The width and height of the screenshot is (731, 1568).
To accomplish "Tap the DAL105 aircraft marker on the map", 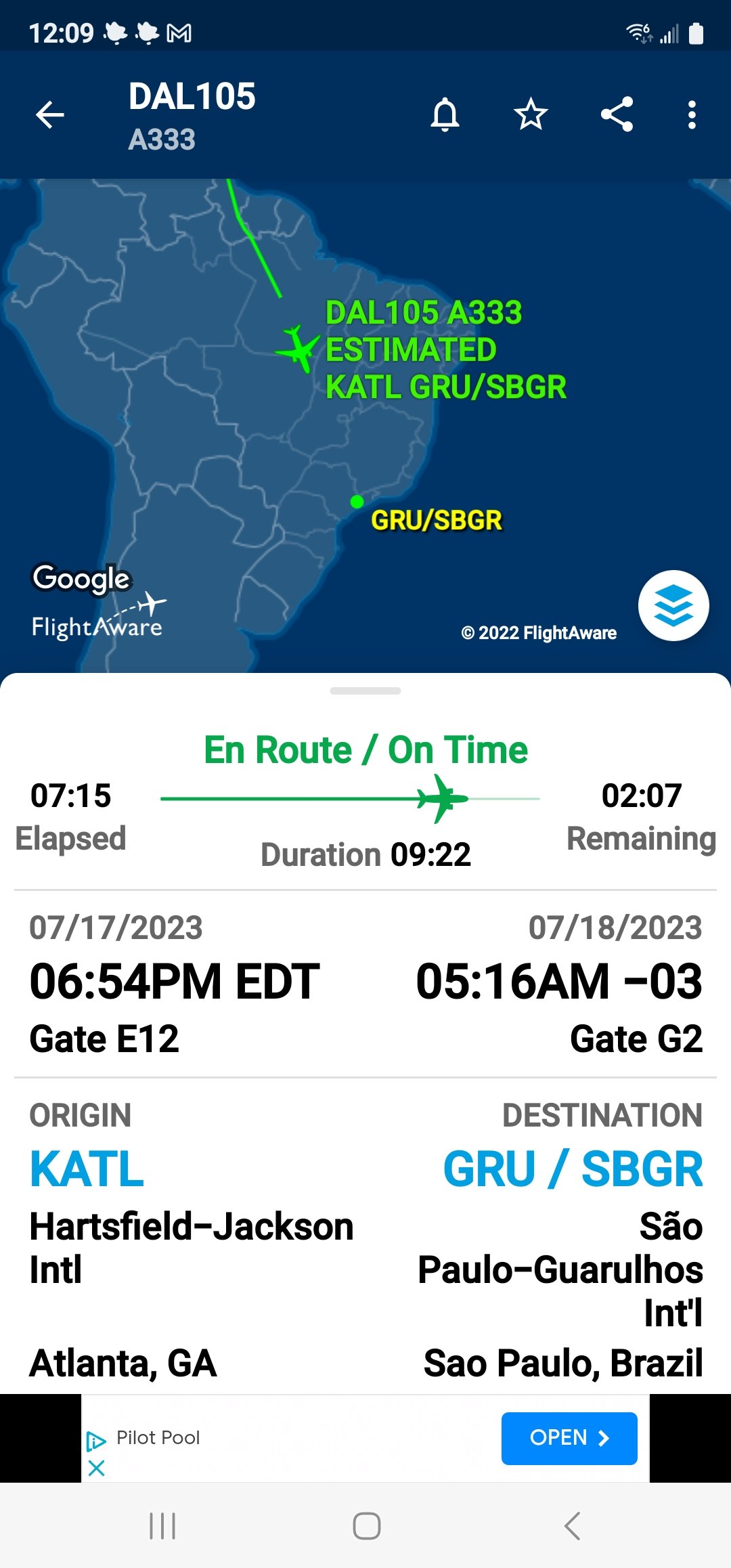I will point(298,349).
